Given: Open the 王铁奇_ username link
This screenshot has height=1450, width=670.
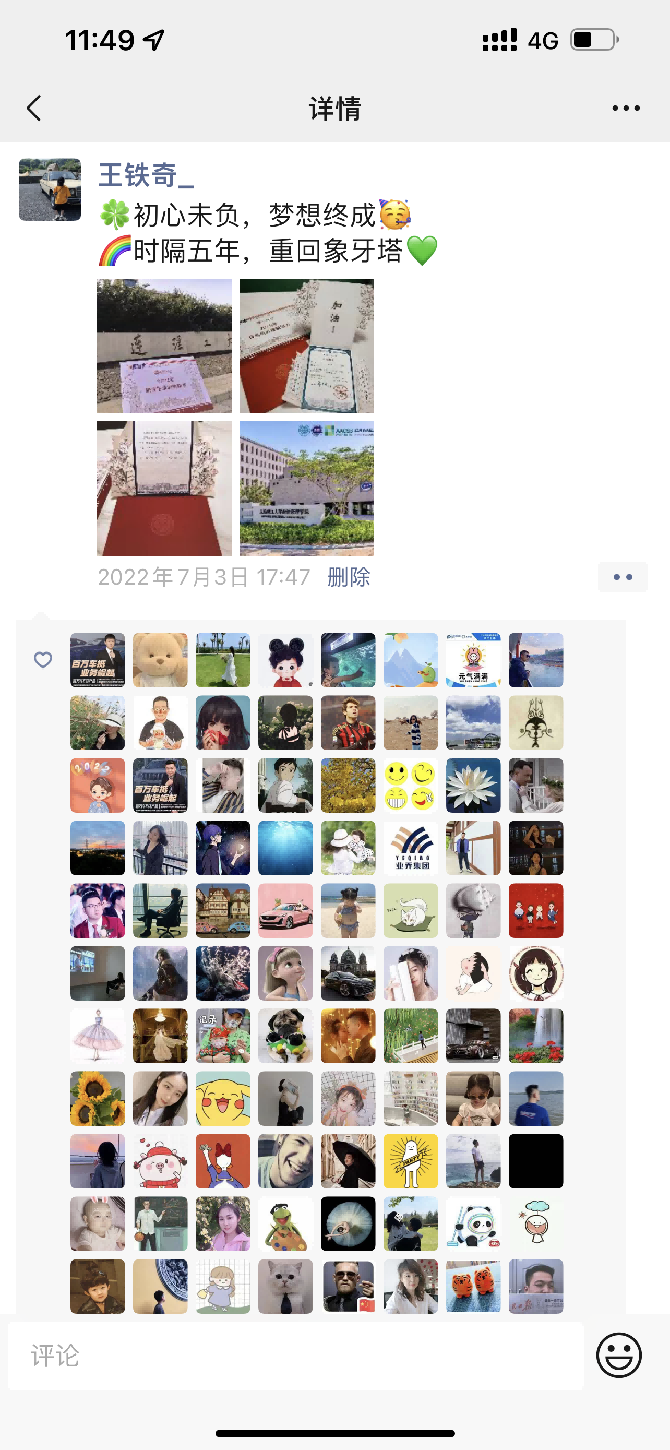Looking at the screenshot, I should tap(146, 174).
